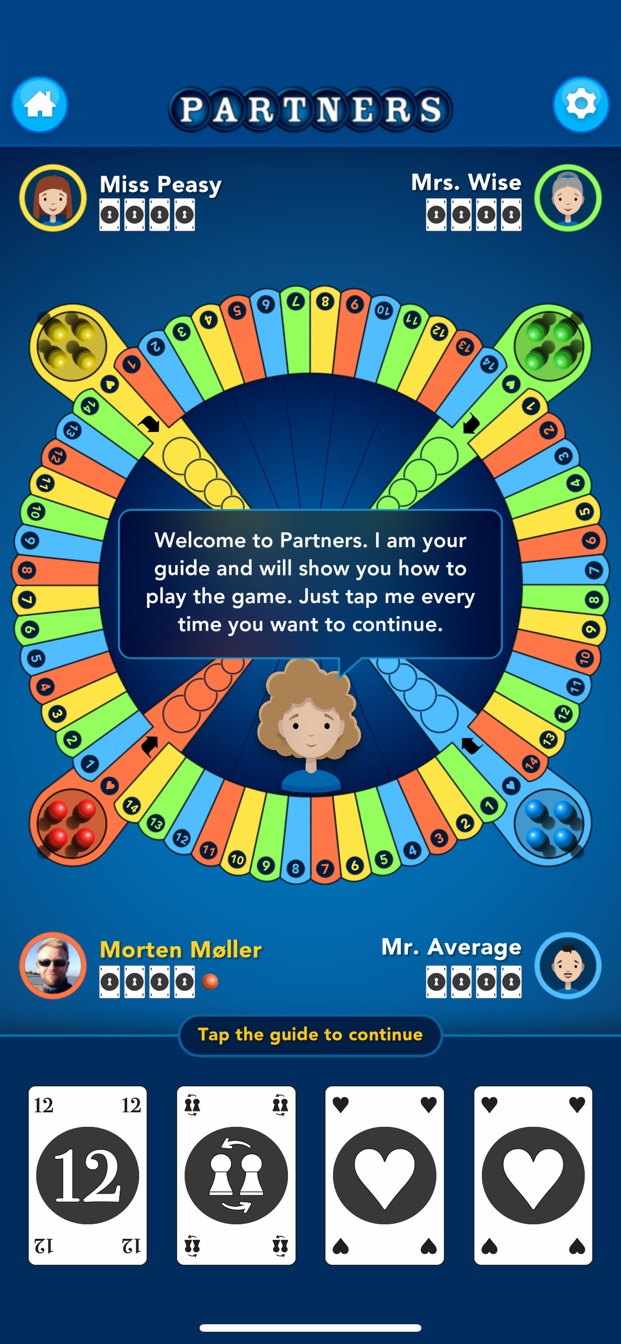Open Mr. Average's avatar

(x=568, y=966)
